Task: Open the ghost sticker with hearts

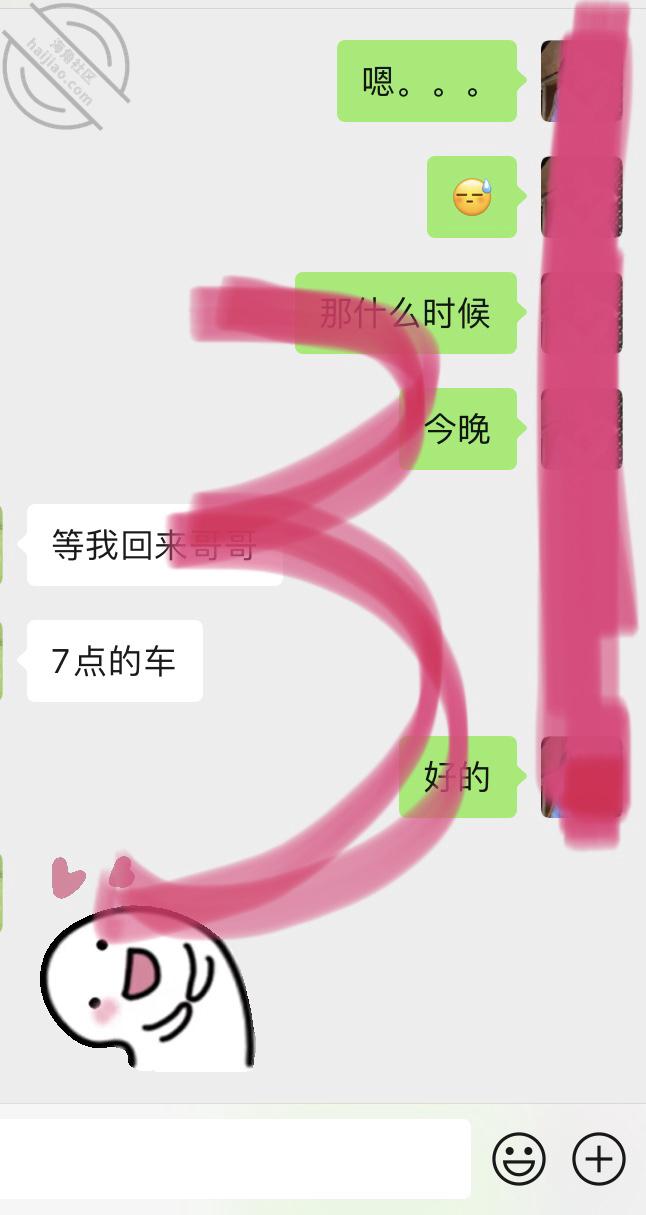Action: (146, 963)
